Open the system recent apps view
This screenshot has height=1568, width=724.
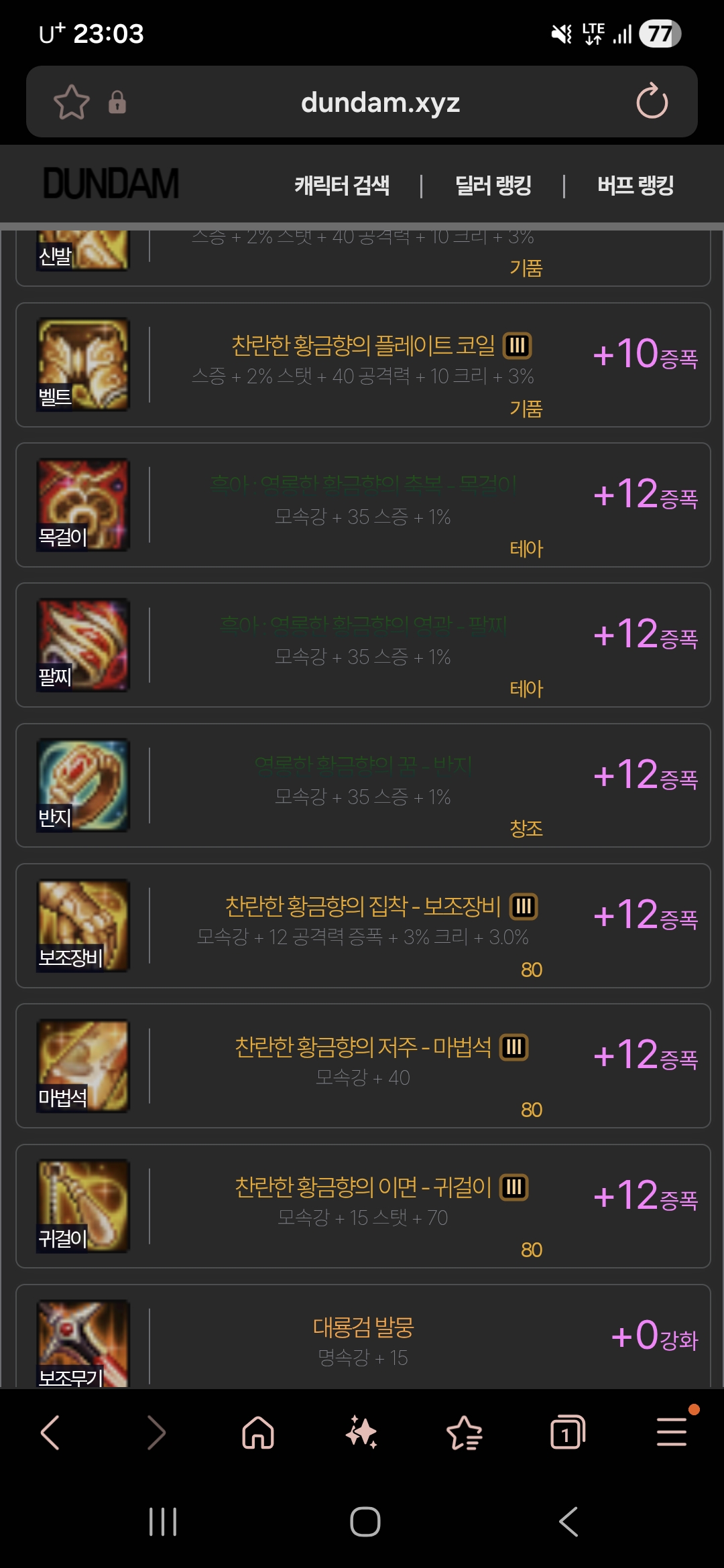pyautogui.click(x=163, y=1521)
